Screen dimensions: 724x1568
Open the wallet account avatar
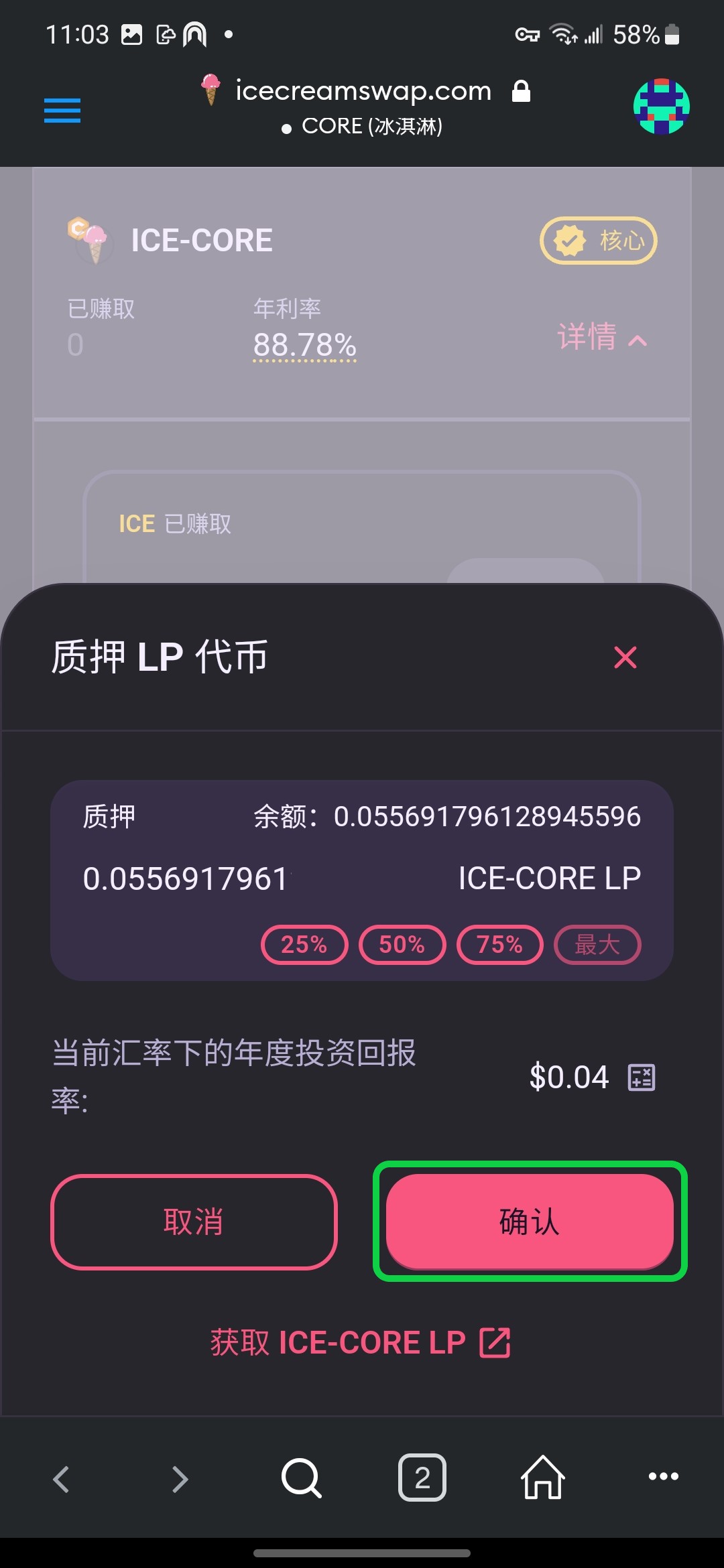(662, 106)
